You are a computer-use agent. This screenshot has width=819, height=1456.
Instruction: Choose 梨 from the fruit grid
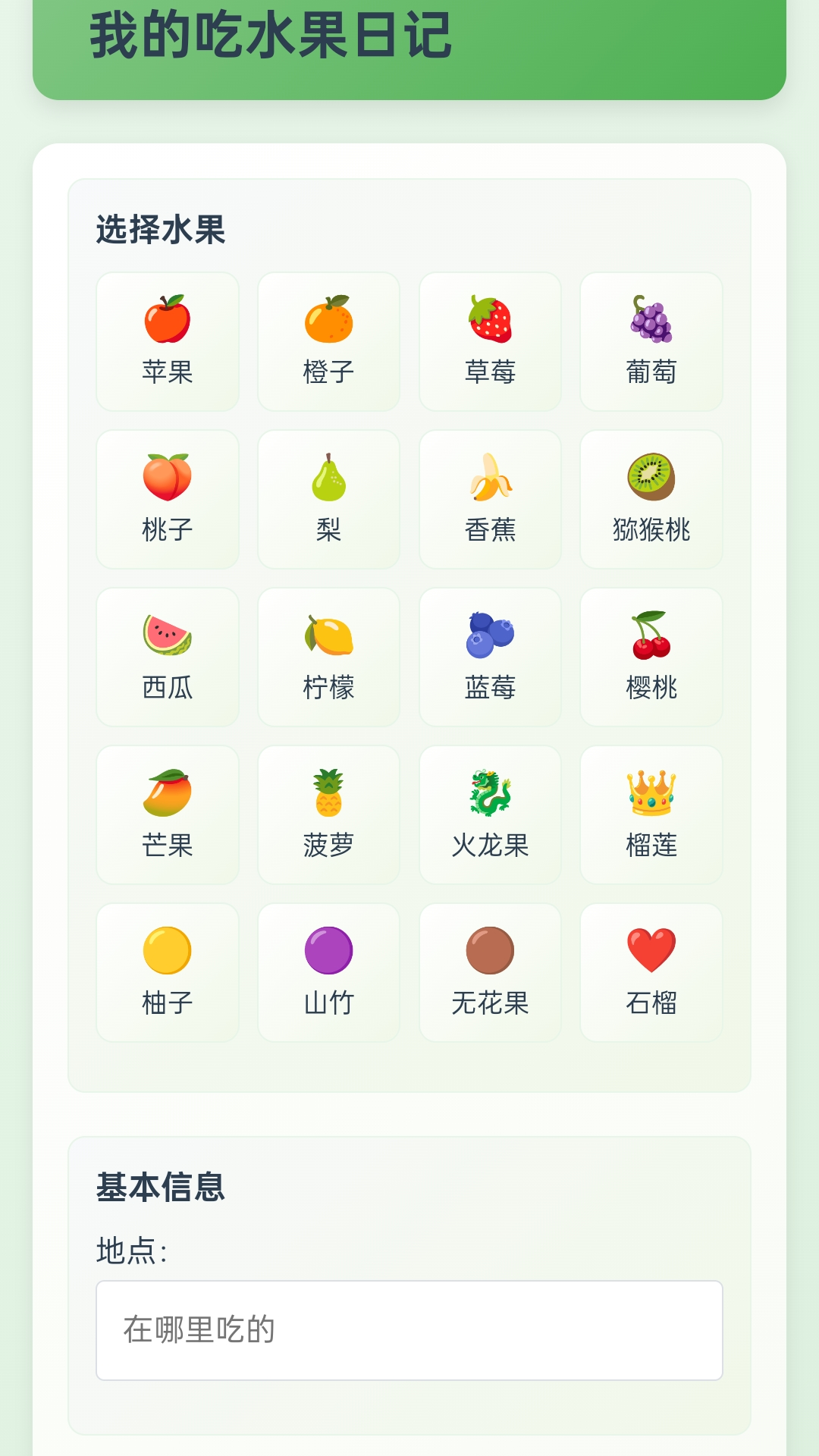(x=328, y=499)
